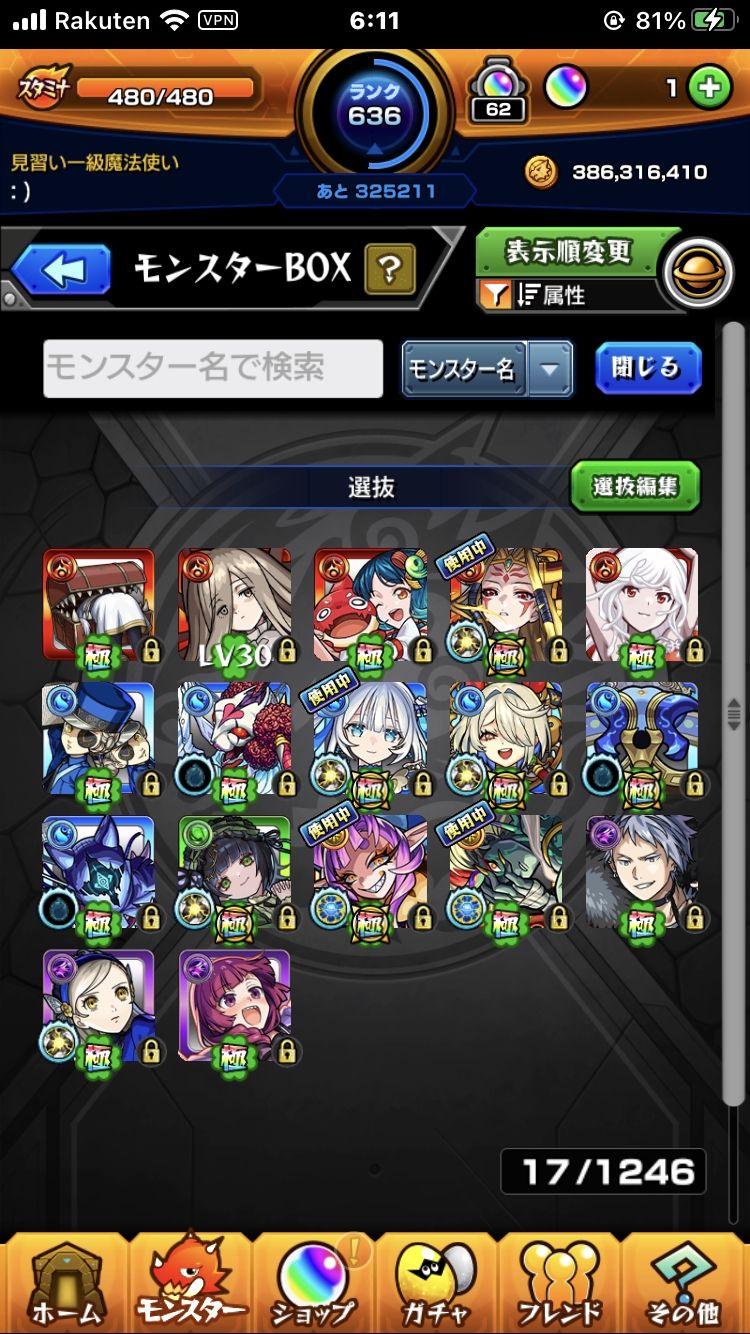The width and height of the screenshot is (750, 1334).
Task: Open the round planet icon button
Action: (697, 274)
